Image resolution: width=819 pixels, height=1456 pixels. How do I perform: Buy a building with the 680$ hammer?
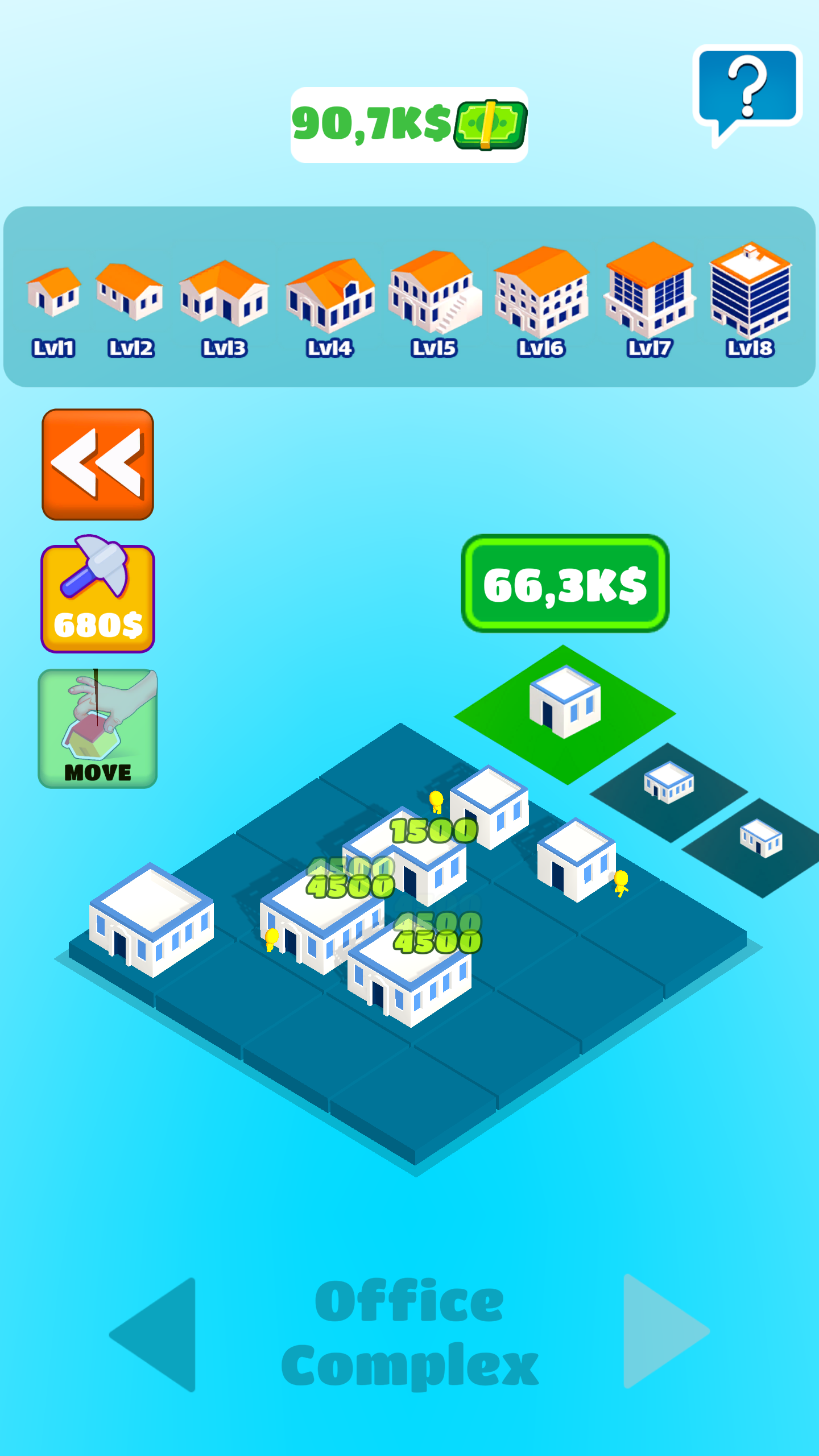point(98,597)
